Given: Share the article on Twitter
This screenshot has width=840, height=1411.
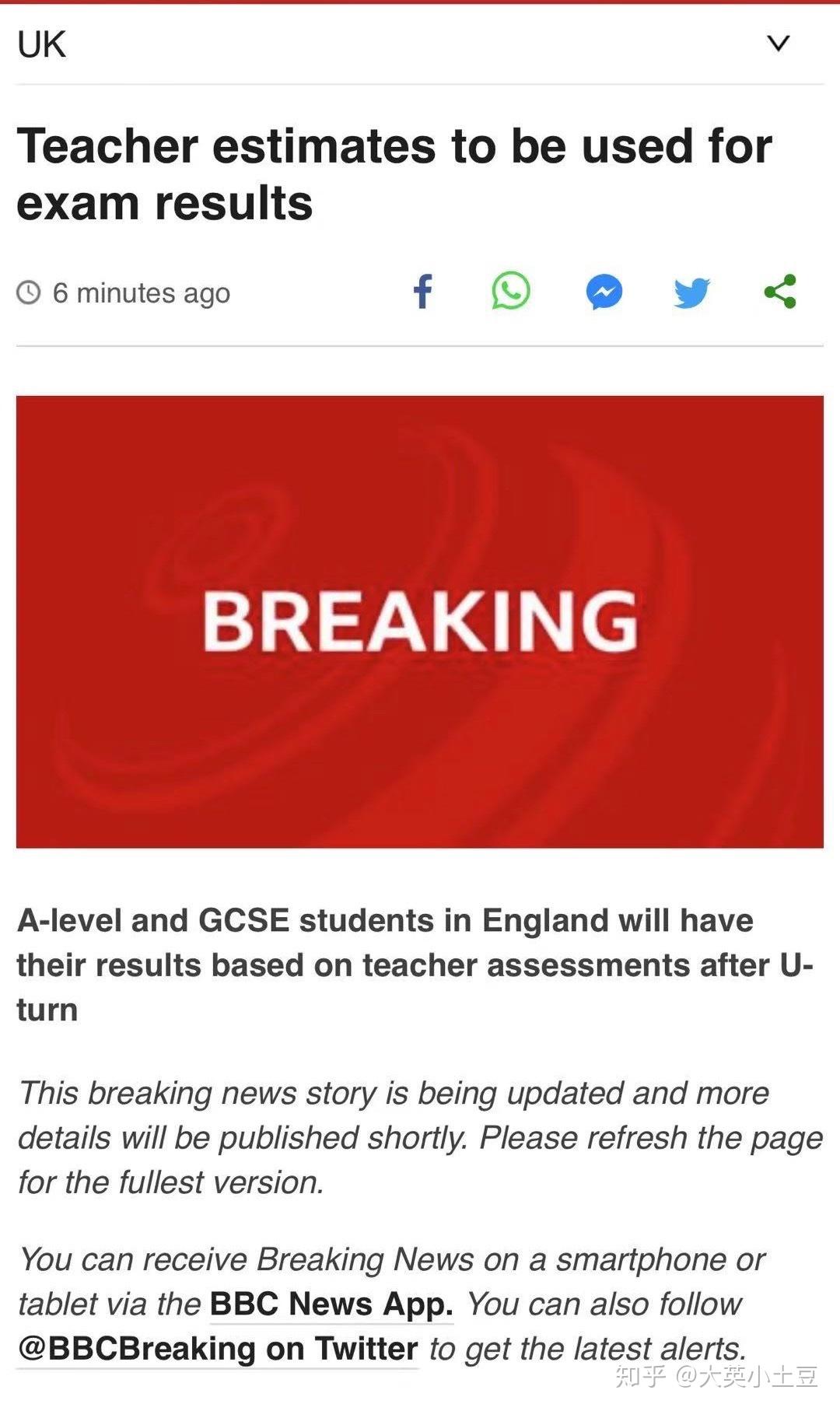Looking at the screenshot, I should coord(691,292).
